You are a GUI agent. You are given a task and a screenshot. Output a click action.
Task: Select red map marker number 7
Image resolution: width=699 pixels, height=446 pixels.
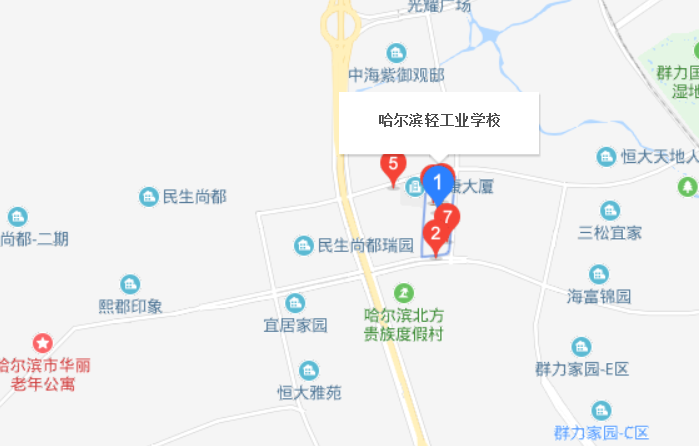tap(448, 217)
